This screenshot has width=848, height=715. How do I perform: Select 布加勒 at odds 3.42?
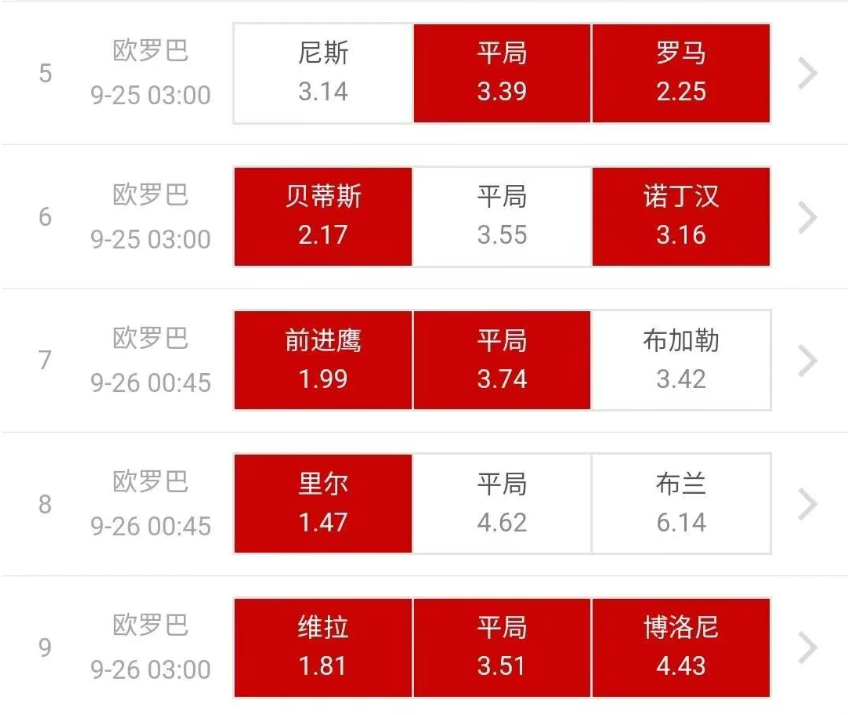[681, 360]
